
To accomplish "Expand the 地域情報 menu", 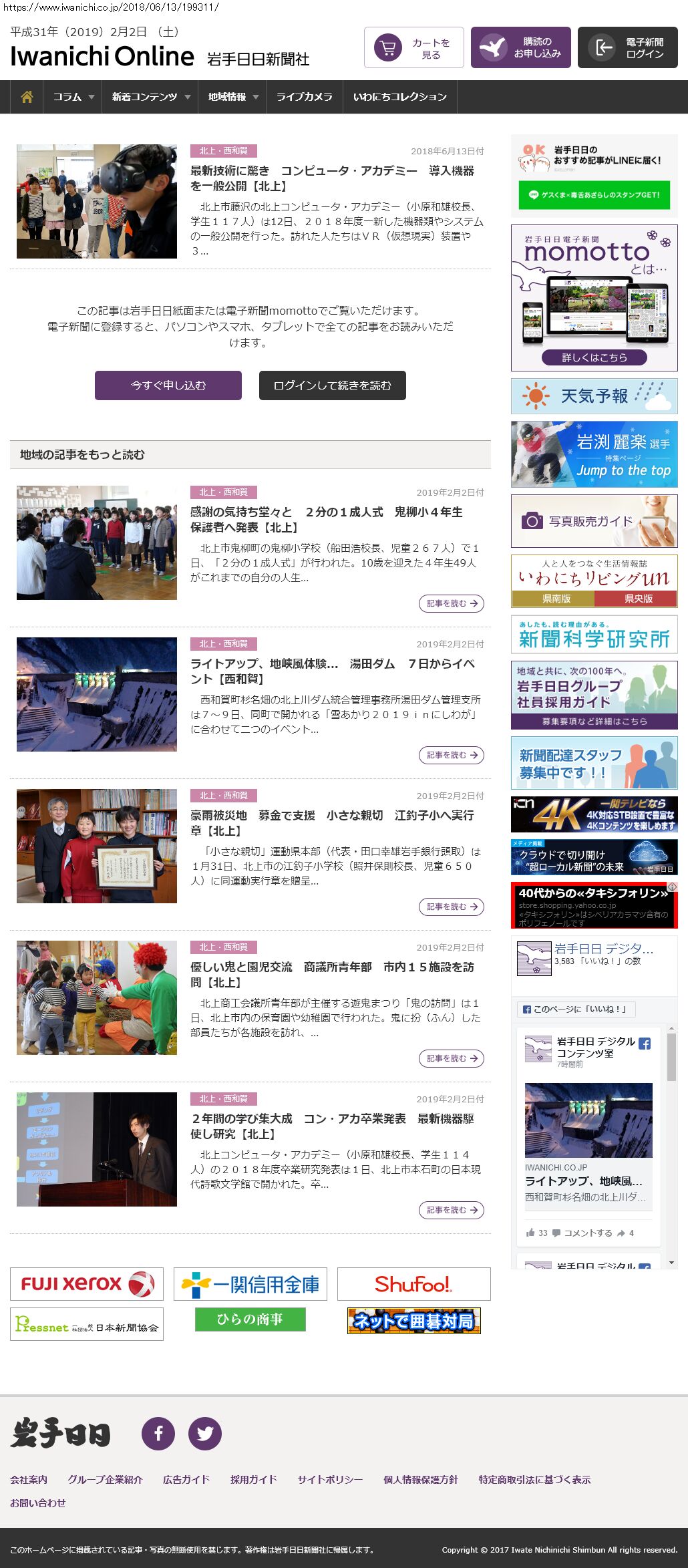I will pos(232,97).
